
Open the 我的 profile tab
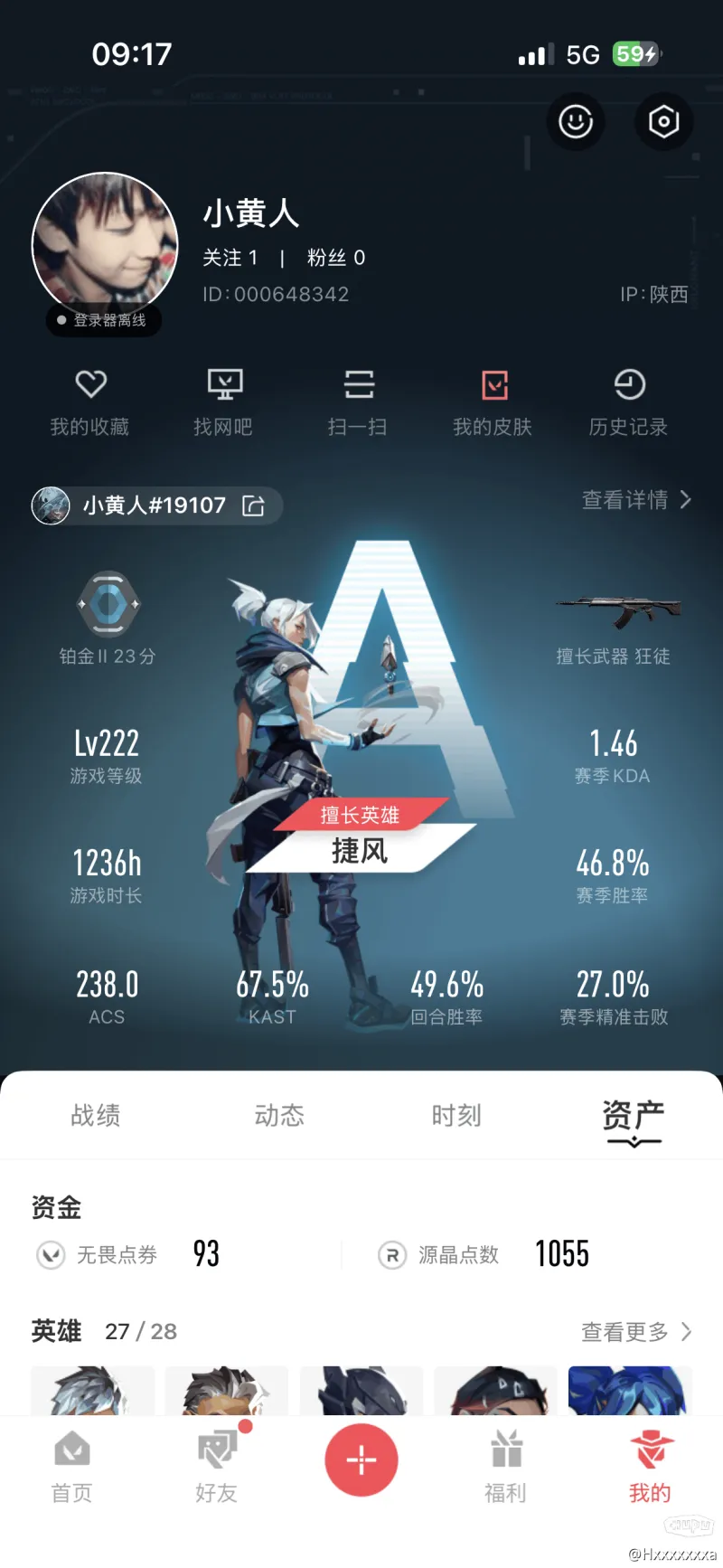click(650, 1467)
